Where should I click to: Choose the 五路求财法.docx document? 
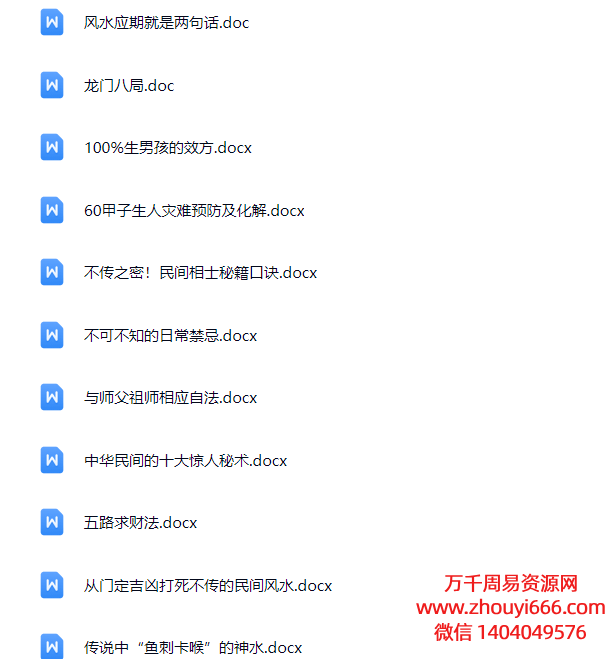click(x=140, y=523)
